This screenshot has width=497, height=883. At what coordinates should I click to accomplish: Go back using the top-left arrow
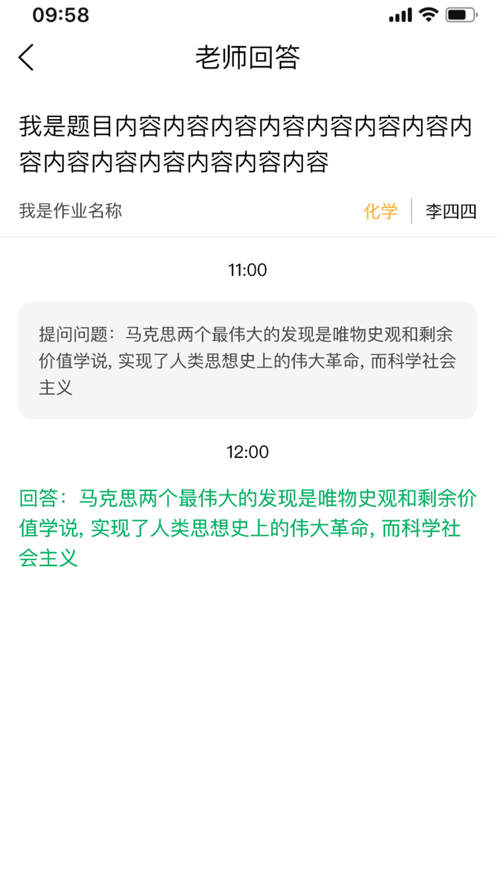pyautogui.click(x=26, y=57)
